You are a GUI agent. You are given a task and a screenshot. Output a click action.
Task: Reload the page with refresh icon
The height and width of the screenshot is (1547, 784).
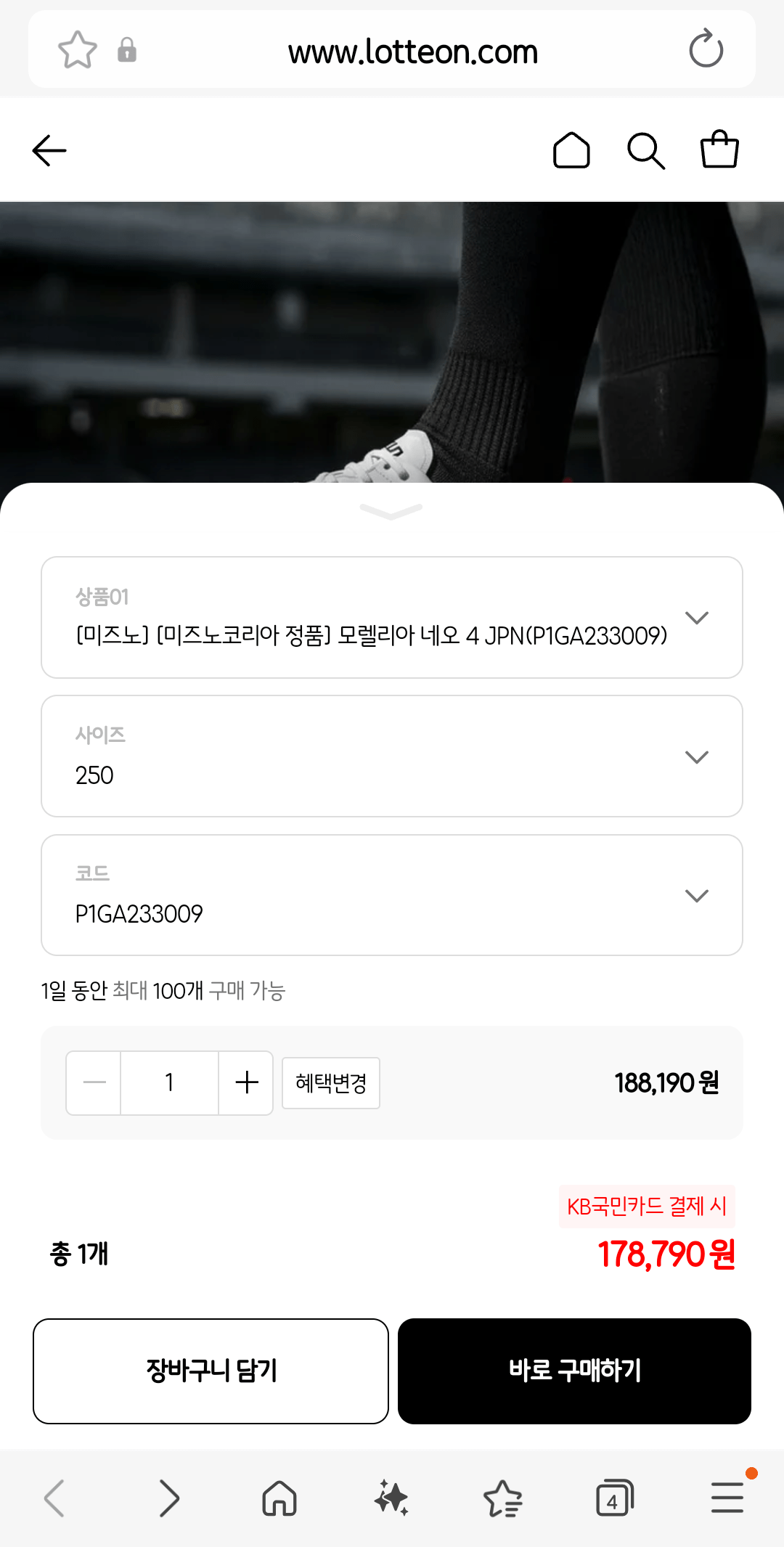(x=706, y=49)
